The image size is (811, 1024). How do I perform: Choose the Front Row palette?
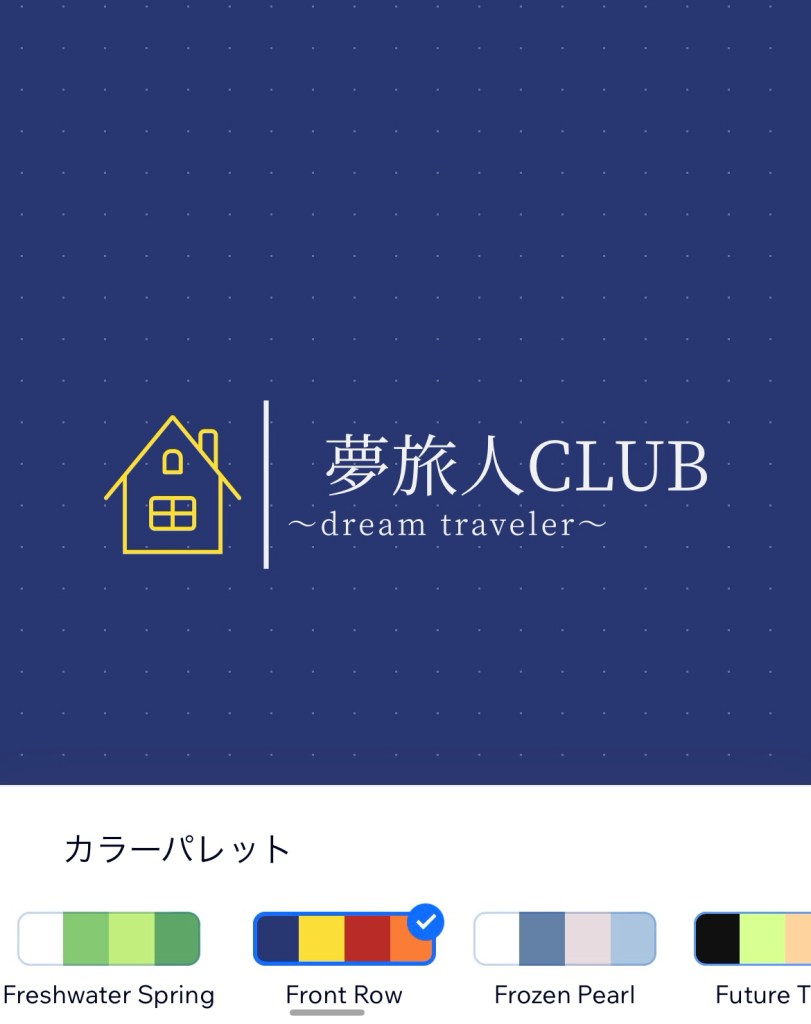[344, 938]
